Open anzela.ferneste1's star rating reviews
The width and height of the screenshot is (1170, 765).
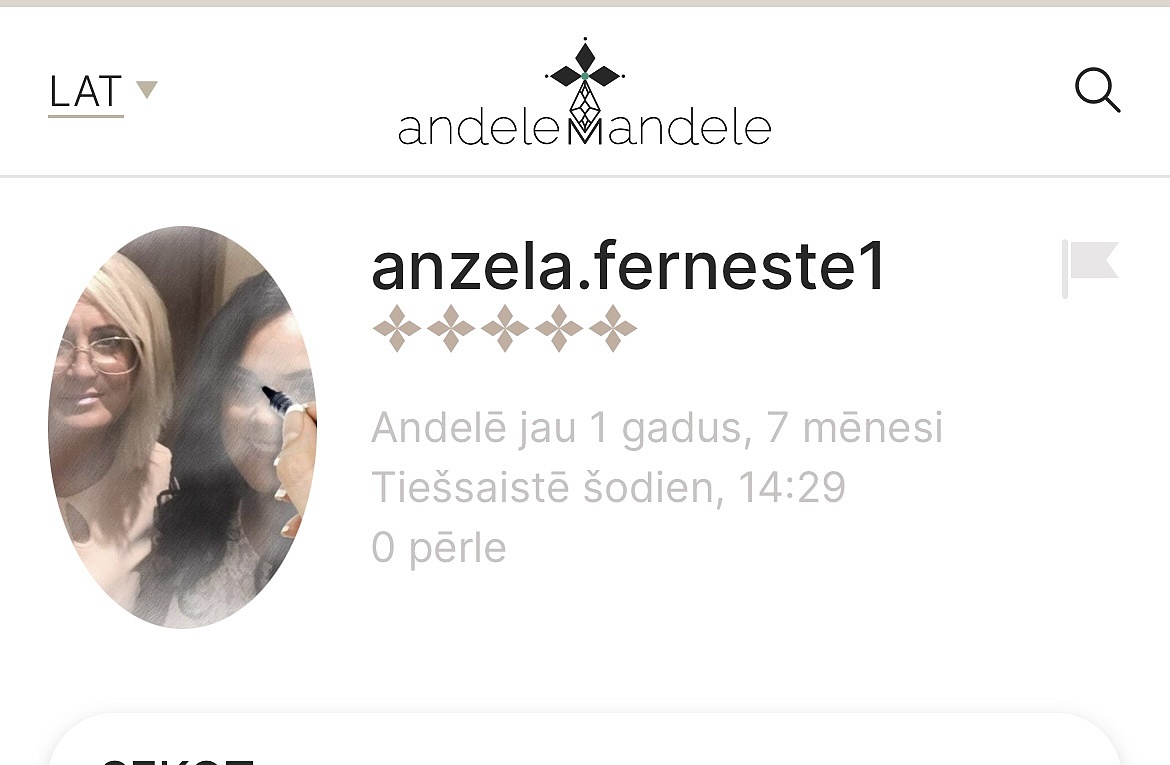(504, 329)
